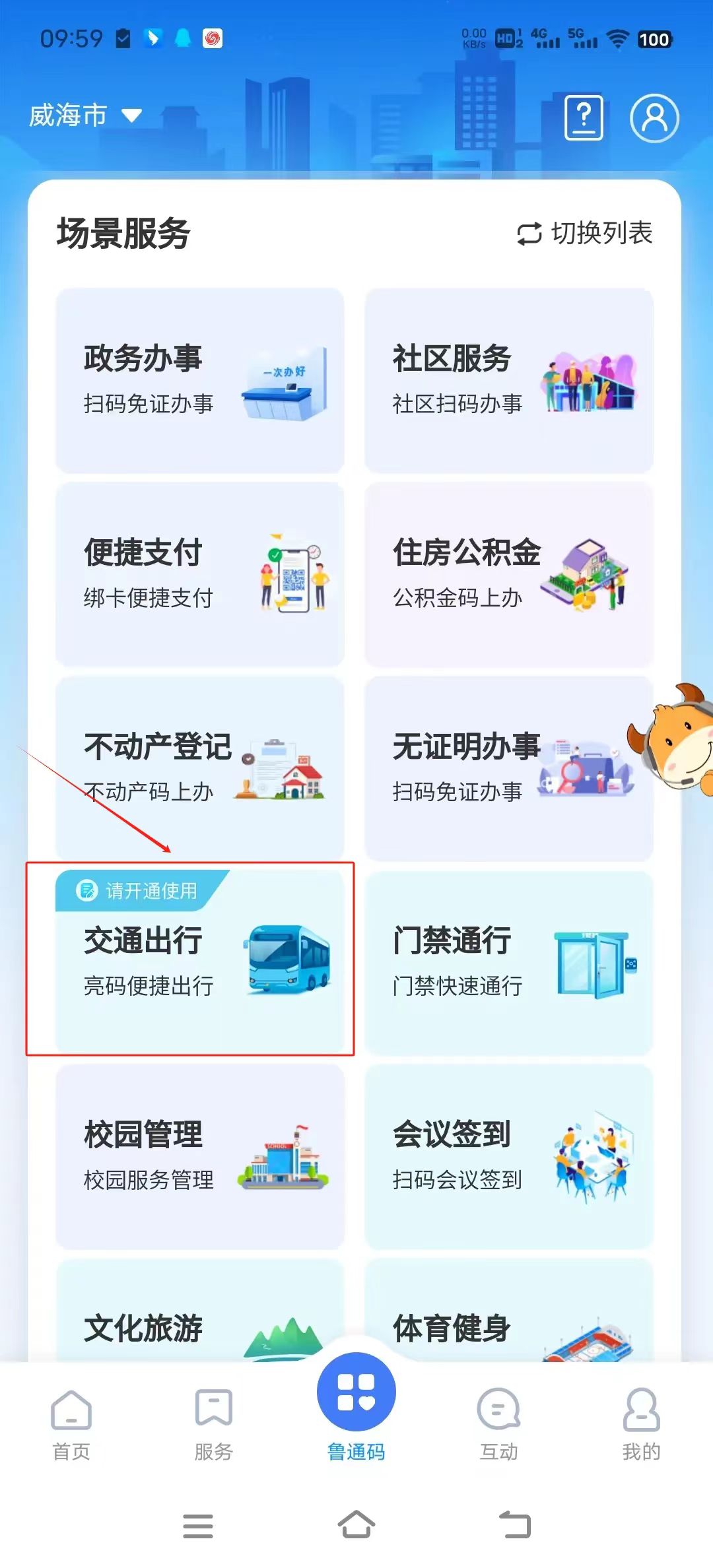
Task: Tap the system back button
Action: tap(515, 1525)
